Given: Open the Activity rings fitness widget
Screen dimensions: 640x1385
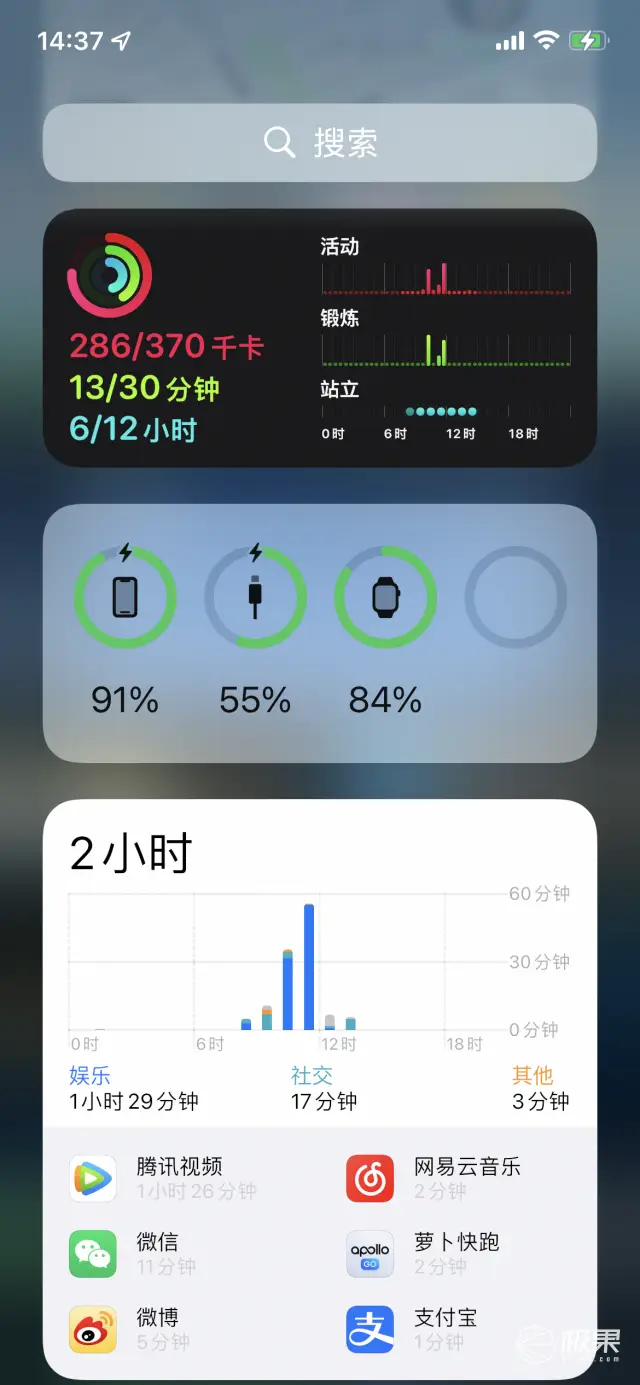Looking at the screenshot, I should point(320,338).
